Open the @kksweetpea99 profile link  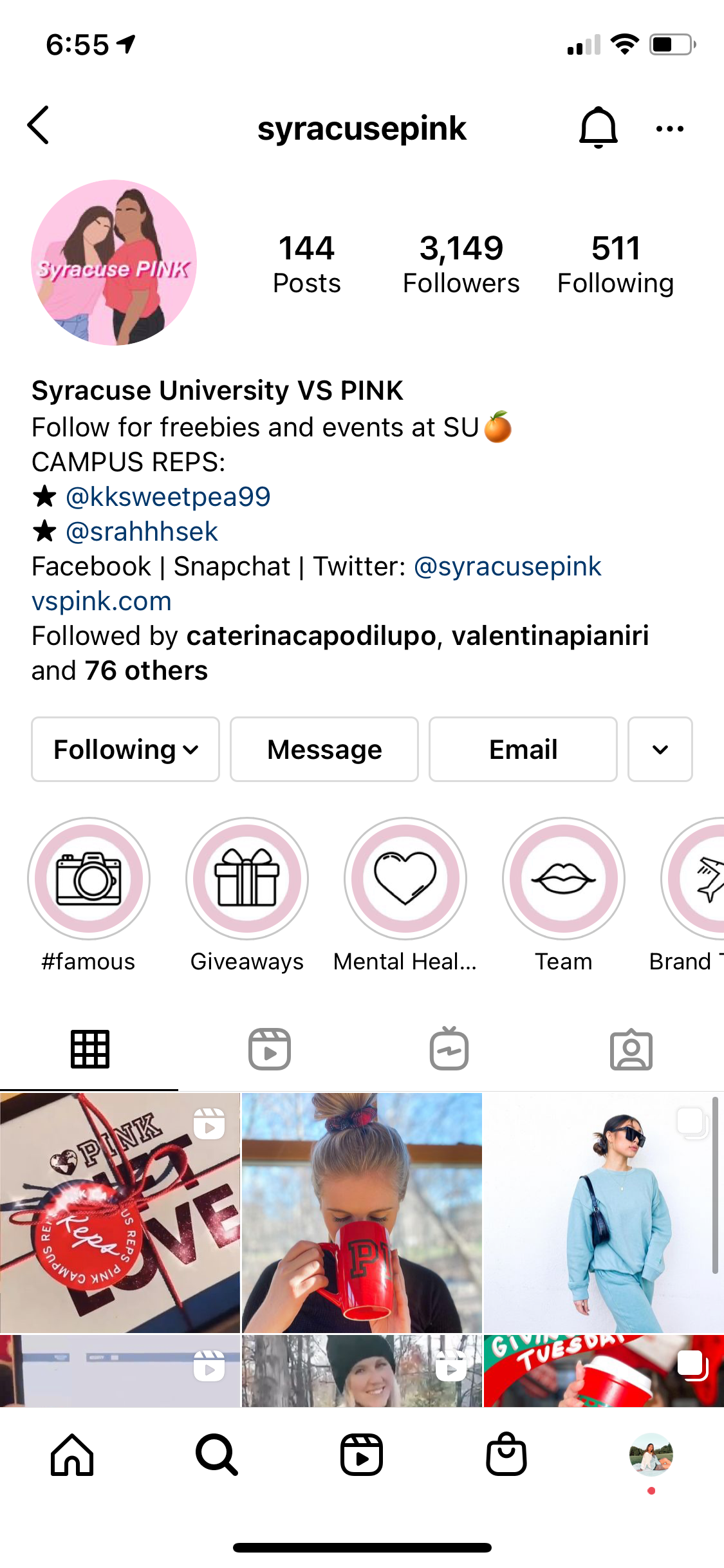[168, 497]
